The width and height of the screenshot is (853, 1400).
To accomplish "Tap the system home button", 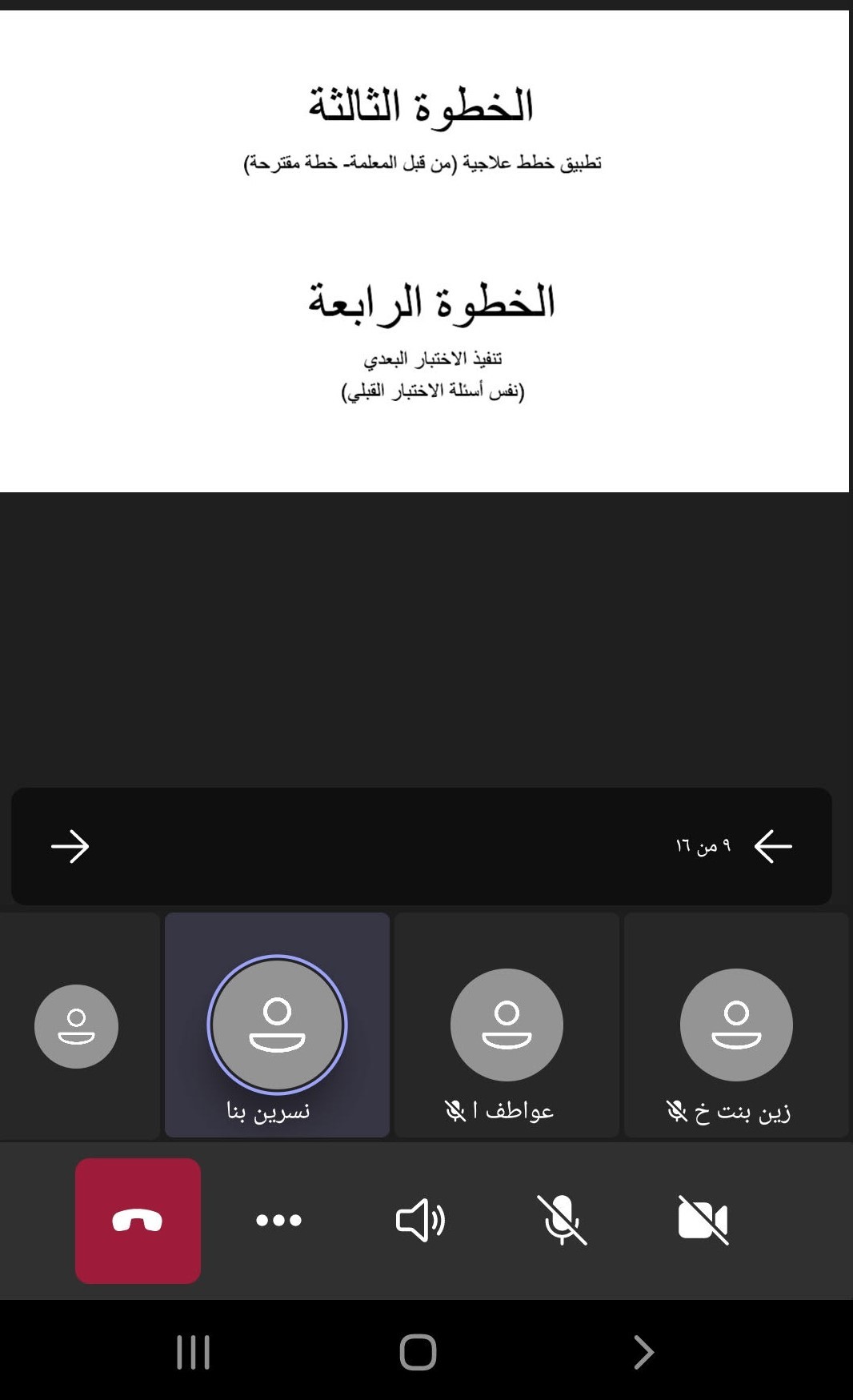I will (x=418, y=1352).
